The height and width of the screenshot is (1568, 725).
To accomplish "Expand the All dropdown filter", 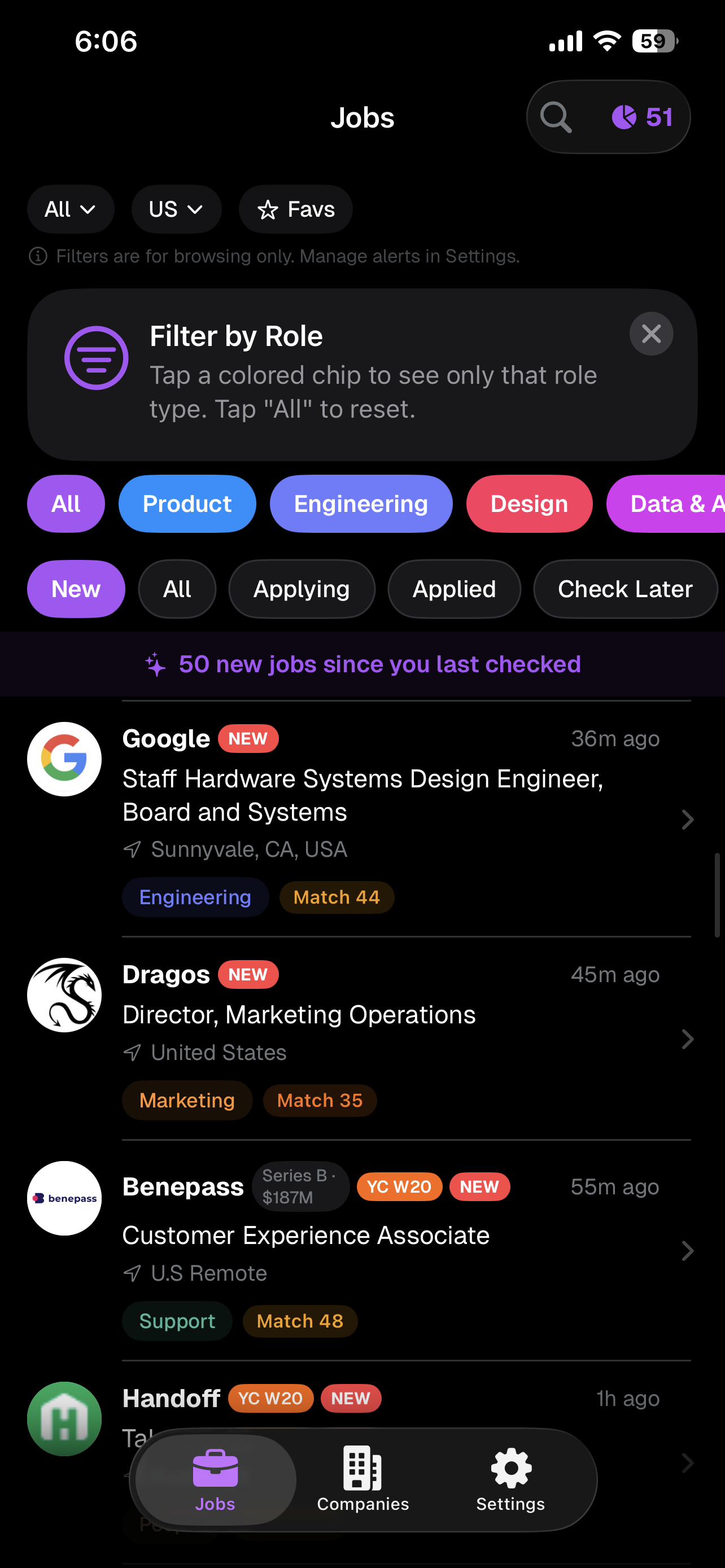I will [x=71, y=209].
